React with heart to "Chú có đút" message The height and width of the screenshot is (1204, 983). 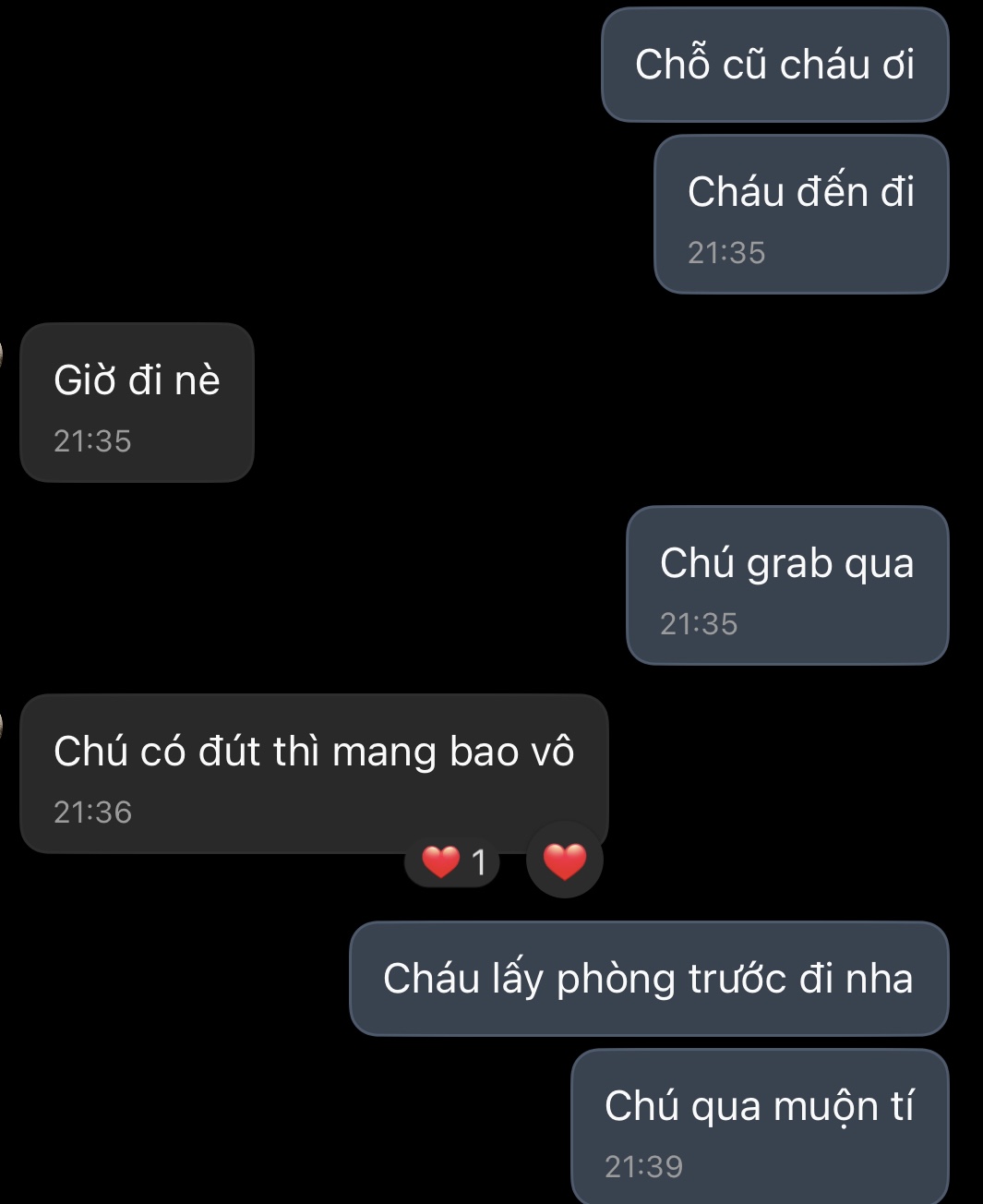click(564, 861)
